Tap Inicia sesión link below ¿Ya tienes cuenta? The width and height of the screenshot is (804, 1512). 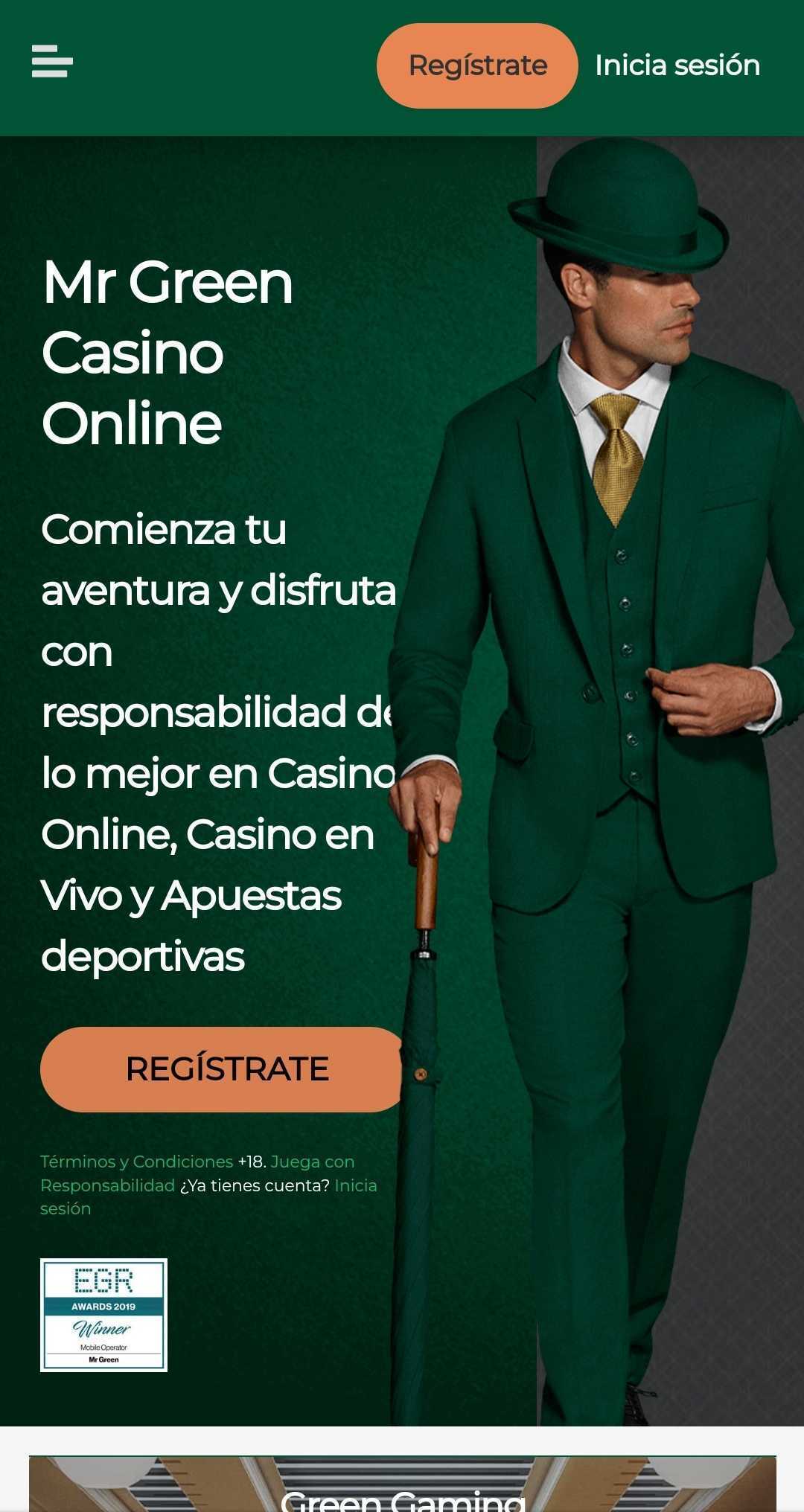coord(355,1185)
